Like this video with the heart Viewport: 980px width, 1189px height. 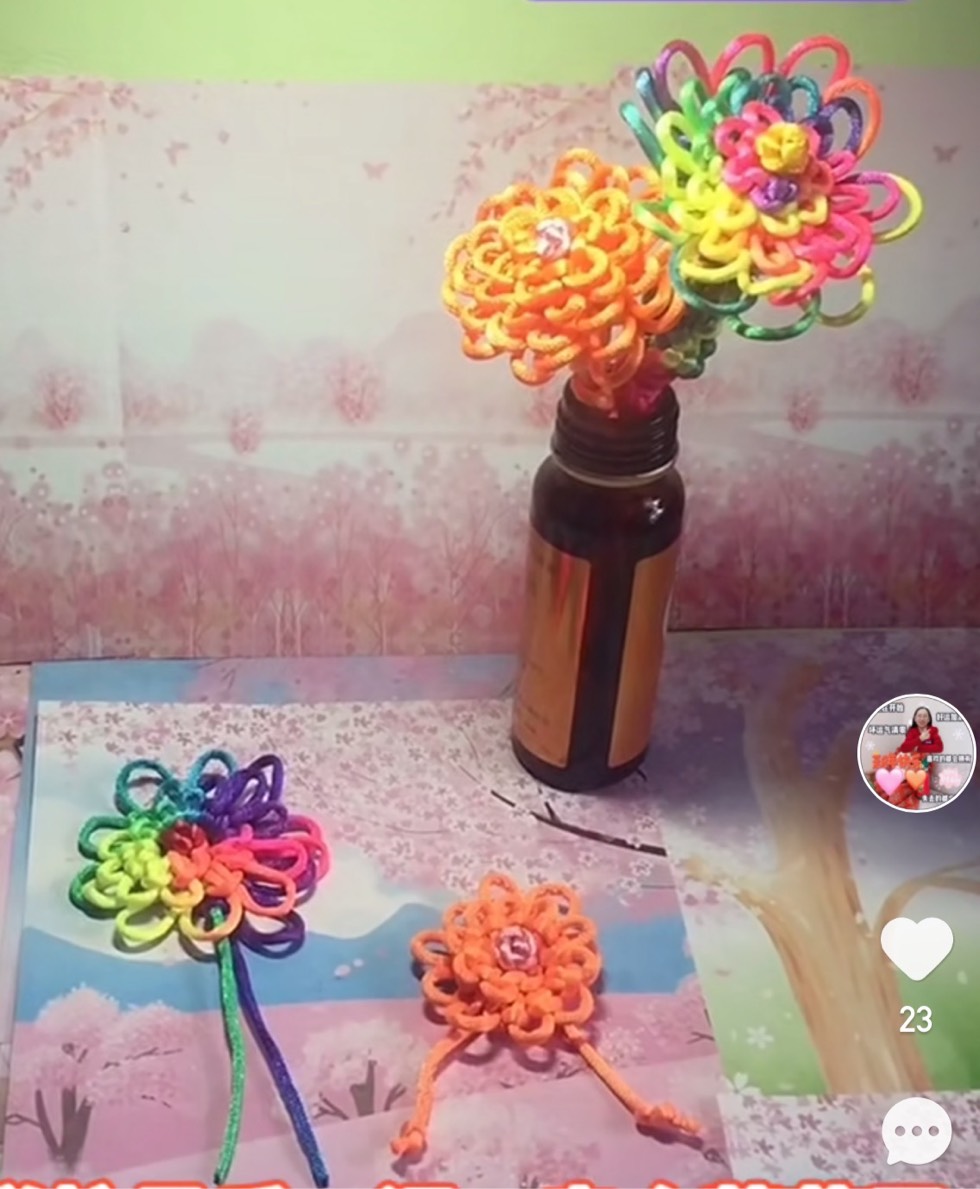point(916,947)
